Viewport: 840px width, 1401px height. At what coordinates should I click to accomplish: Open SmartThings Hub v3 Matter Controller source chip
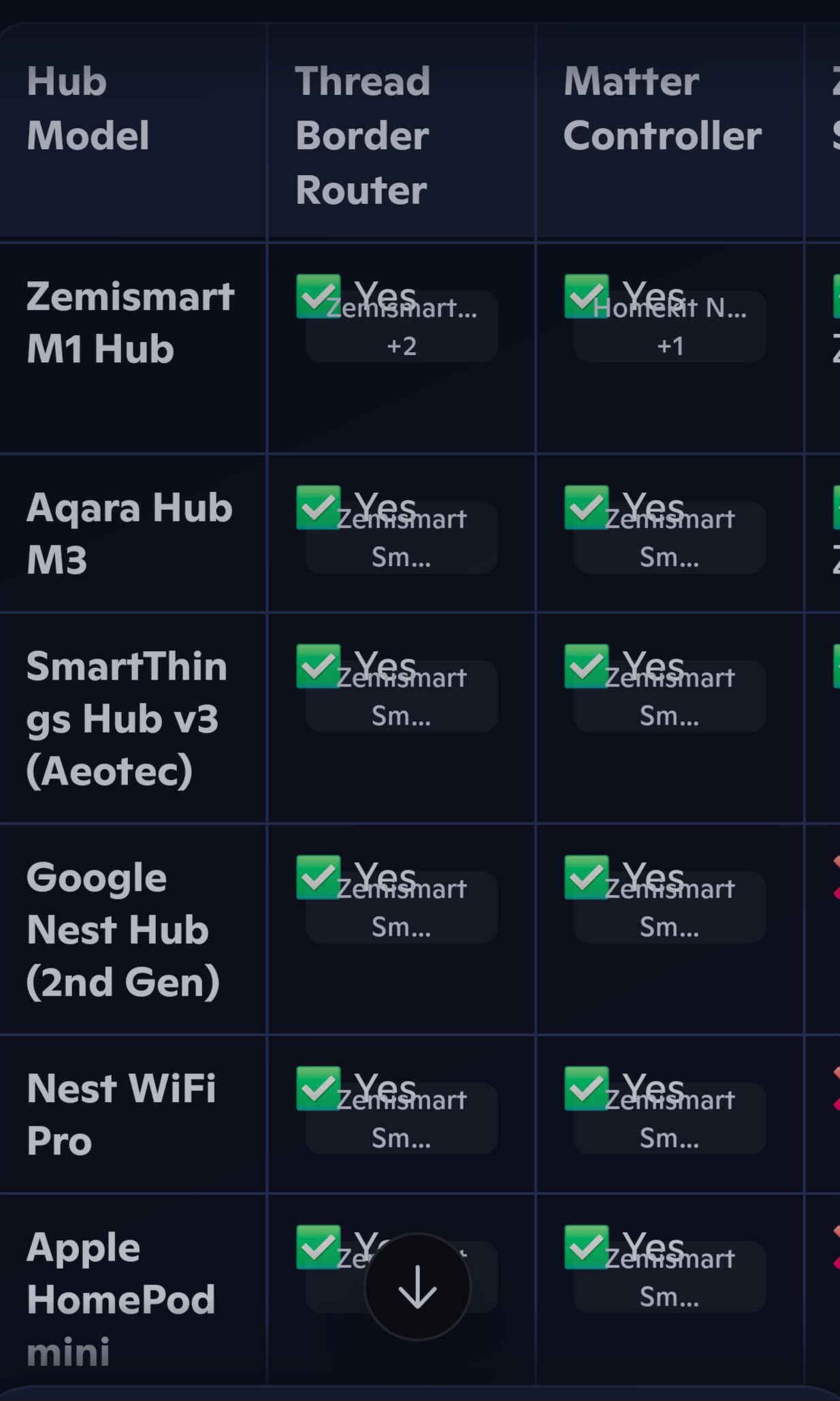[x=669, y=697]
